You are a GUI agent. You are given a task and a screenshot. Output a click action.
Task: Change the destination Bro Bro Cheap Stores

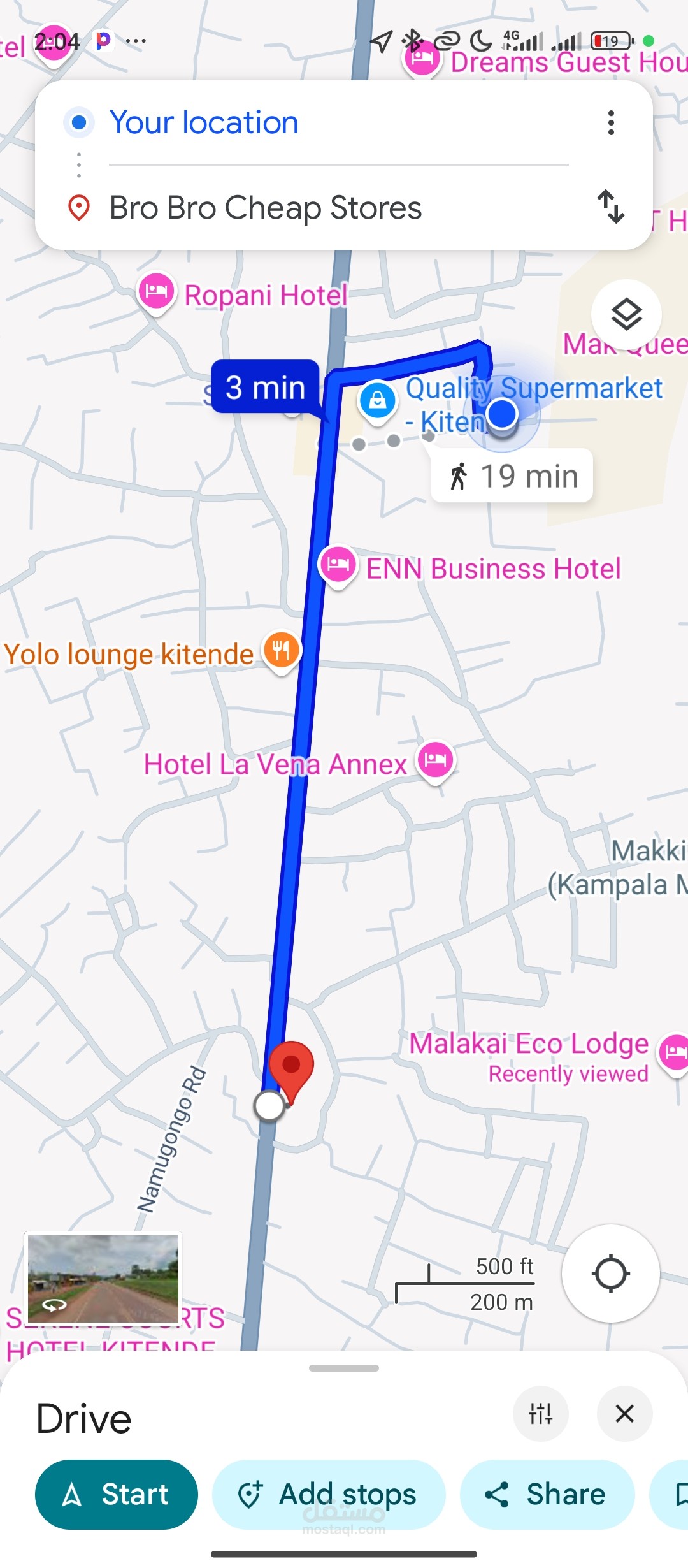[265, 208]
